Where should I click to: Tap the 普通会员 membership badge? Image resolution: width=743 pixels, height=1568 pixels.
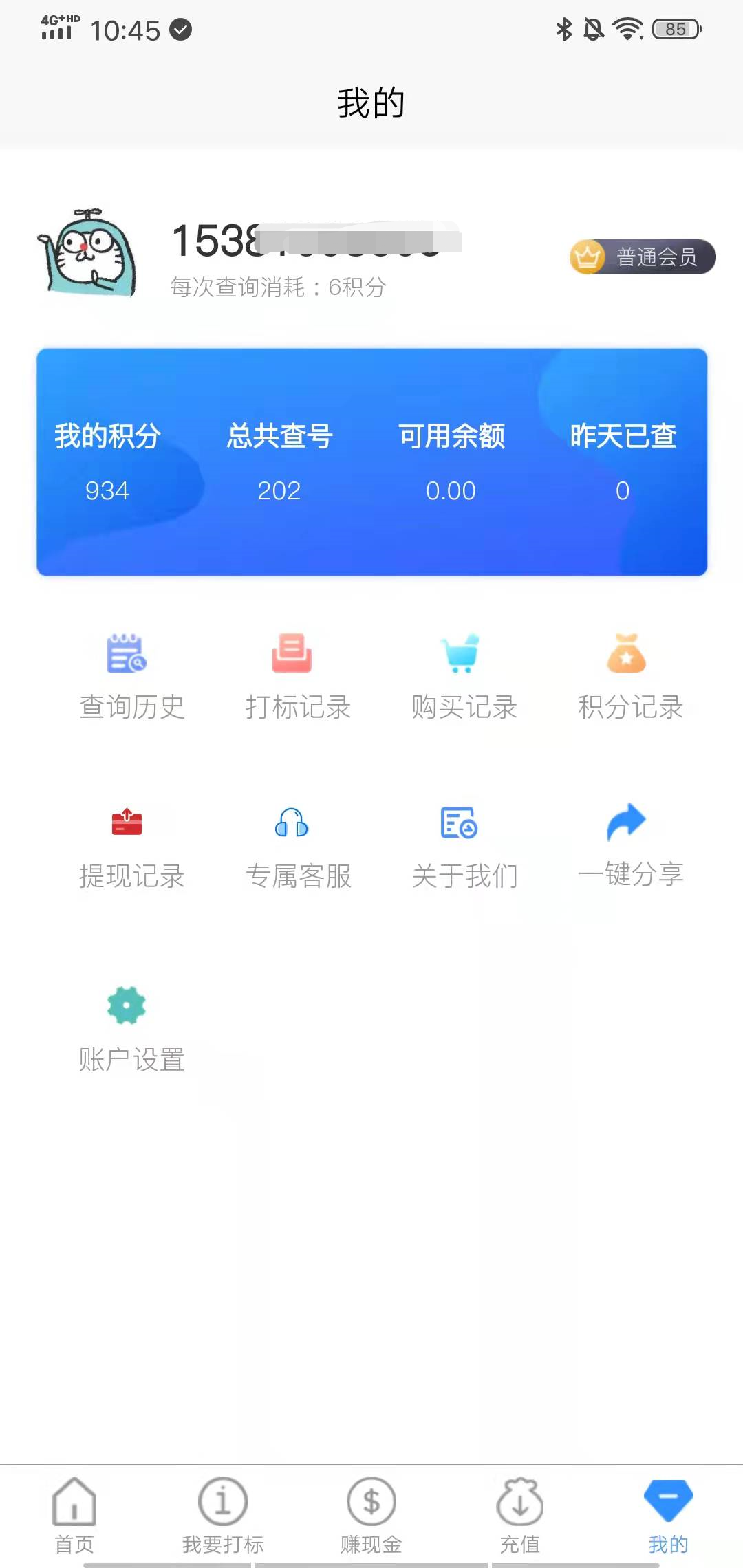pyautogui.click(x=643, y=257)
